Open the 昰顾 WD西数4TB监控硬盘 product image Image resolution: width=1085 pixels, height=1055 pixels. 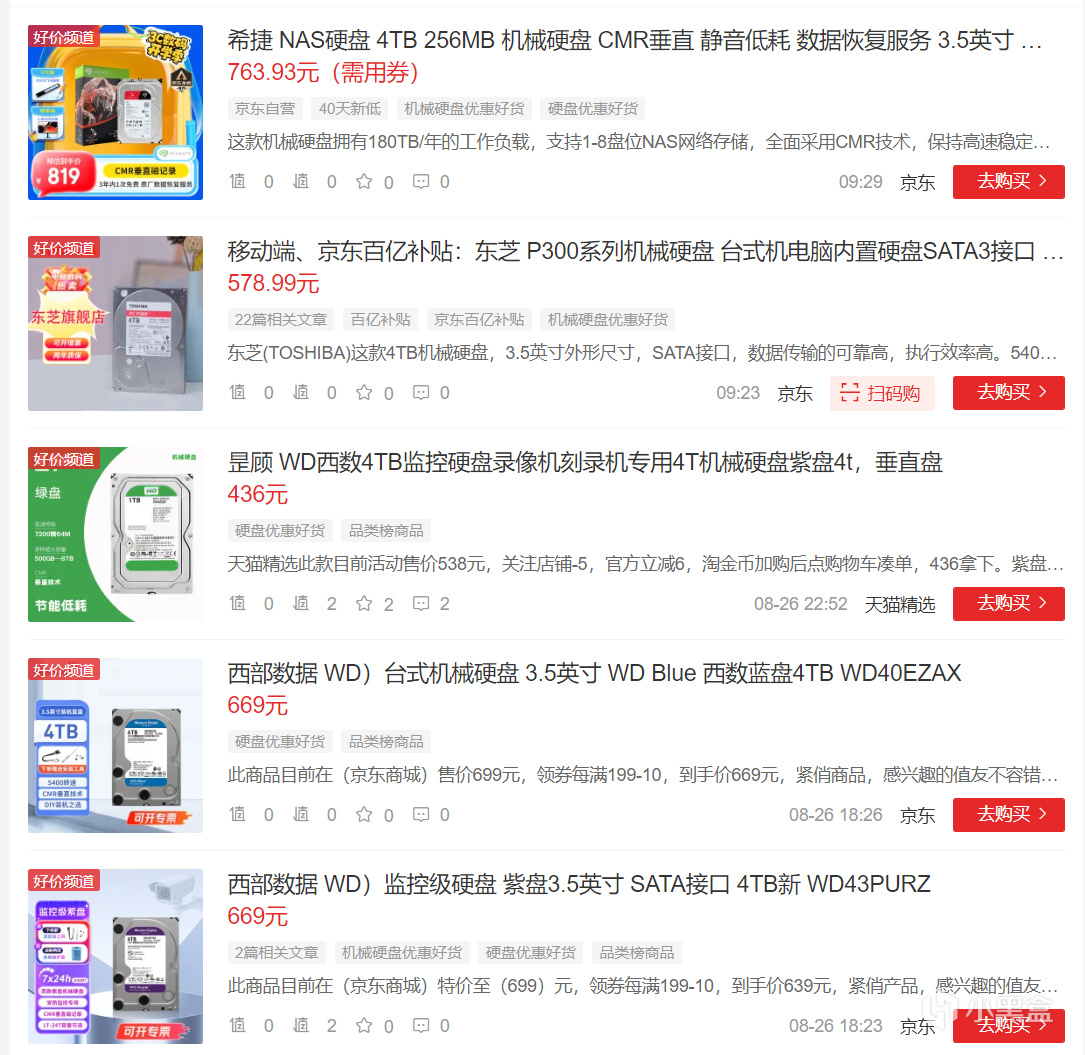pos(115,534)
